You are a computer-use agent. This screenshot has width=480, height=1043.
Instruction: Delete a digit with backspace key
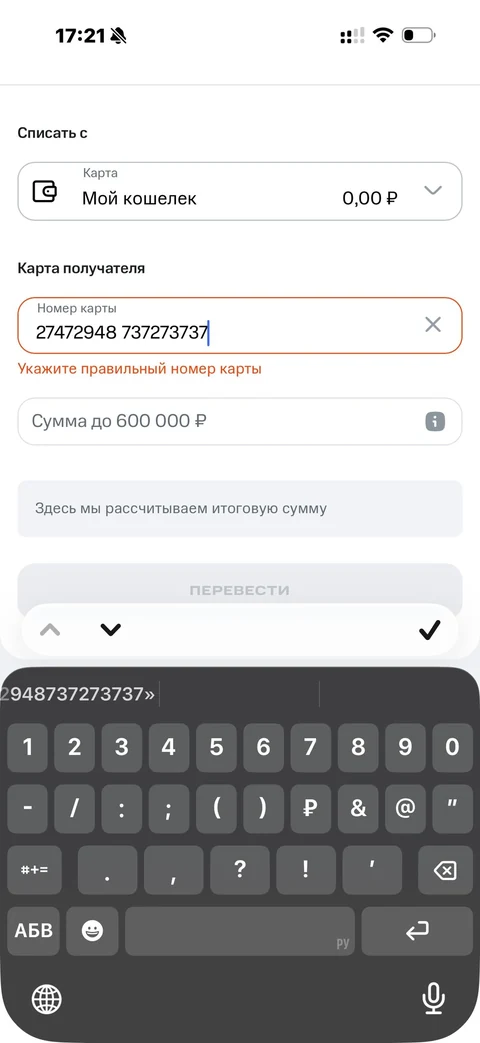click(x=443, y=870)
